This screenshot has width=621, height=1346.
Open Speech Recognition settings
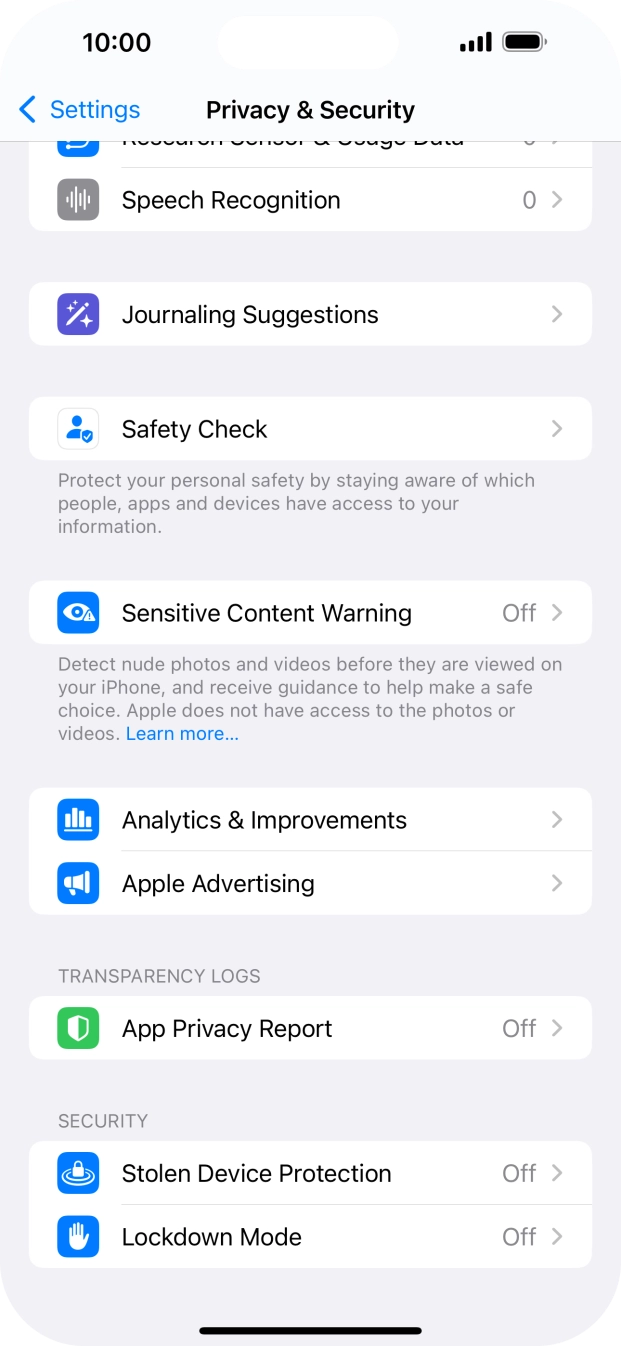point(310,200)
